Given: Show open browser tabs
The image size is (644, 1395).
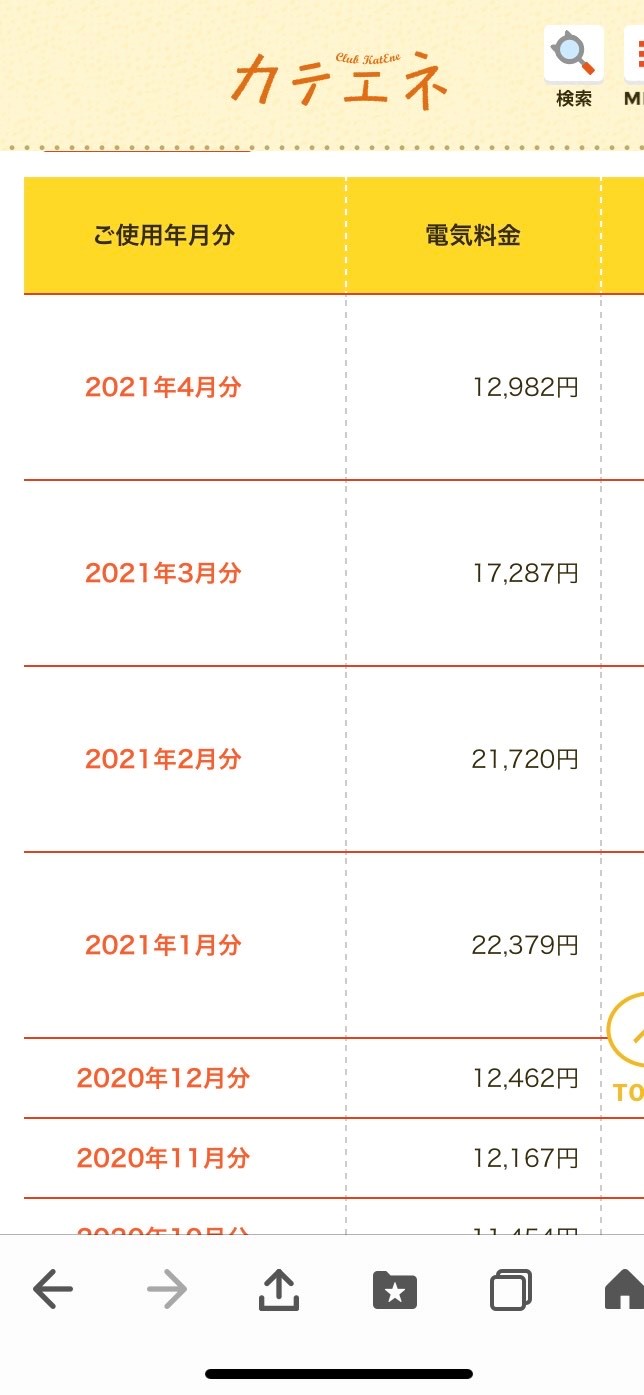Looking at the screenshot, I should point(510,1290).
